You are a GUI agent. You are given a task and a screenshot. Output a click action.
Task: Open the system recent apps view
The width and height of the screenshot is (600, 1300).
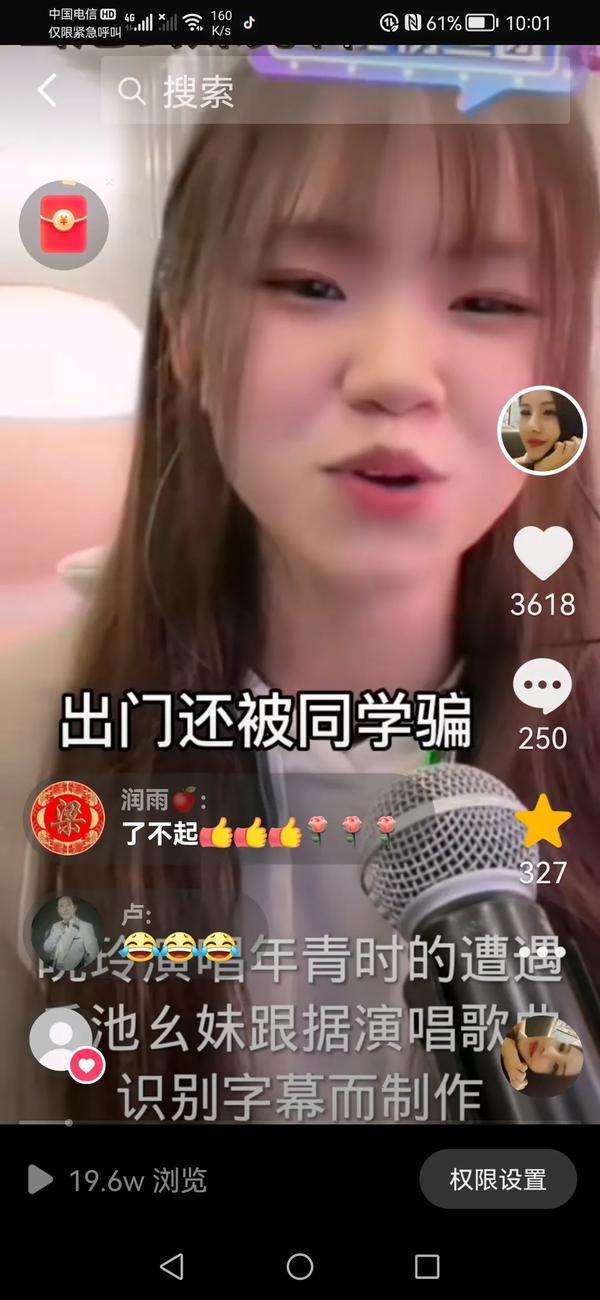[427, 1266]
